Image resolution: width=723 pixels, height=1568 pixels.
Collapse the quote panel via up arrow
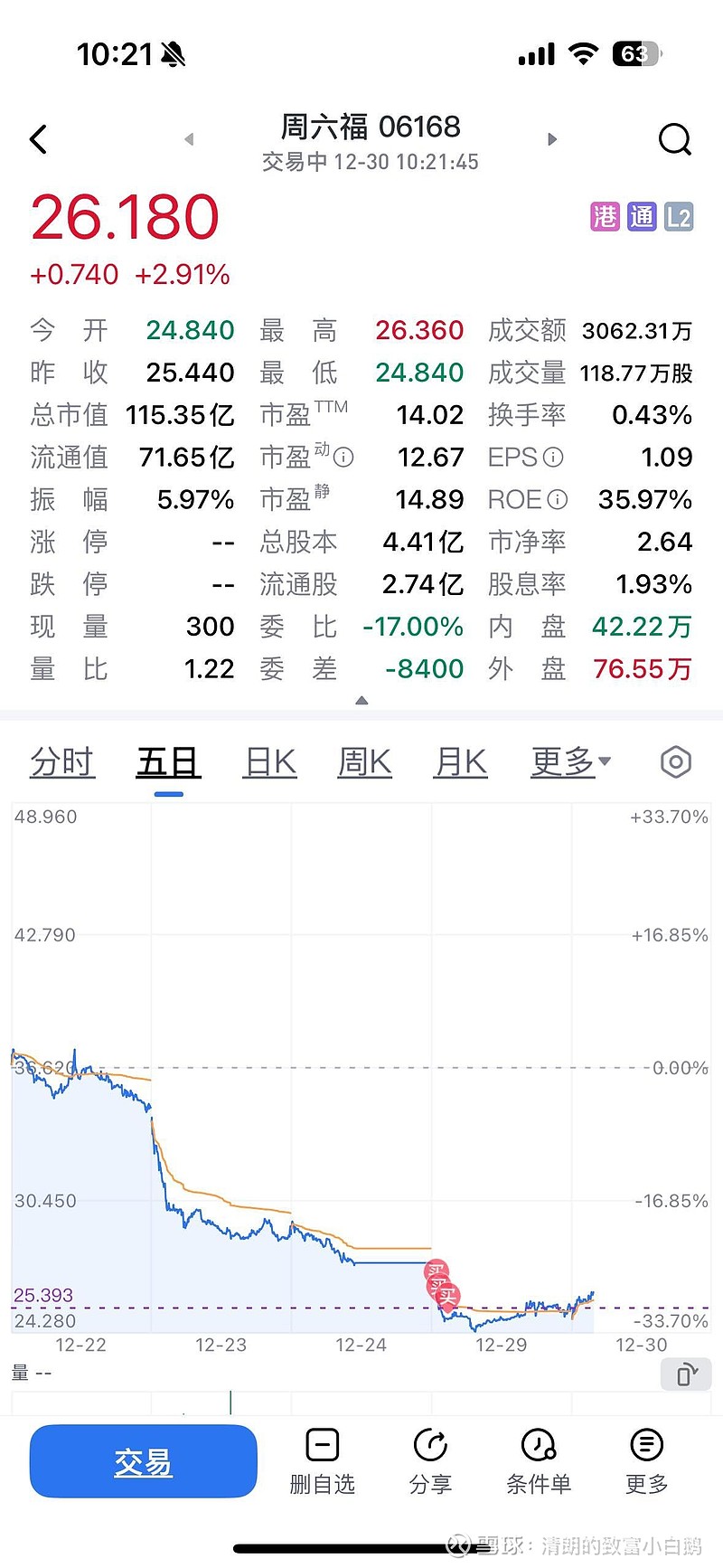click(361, 700)
